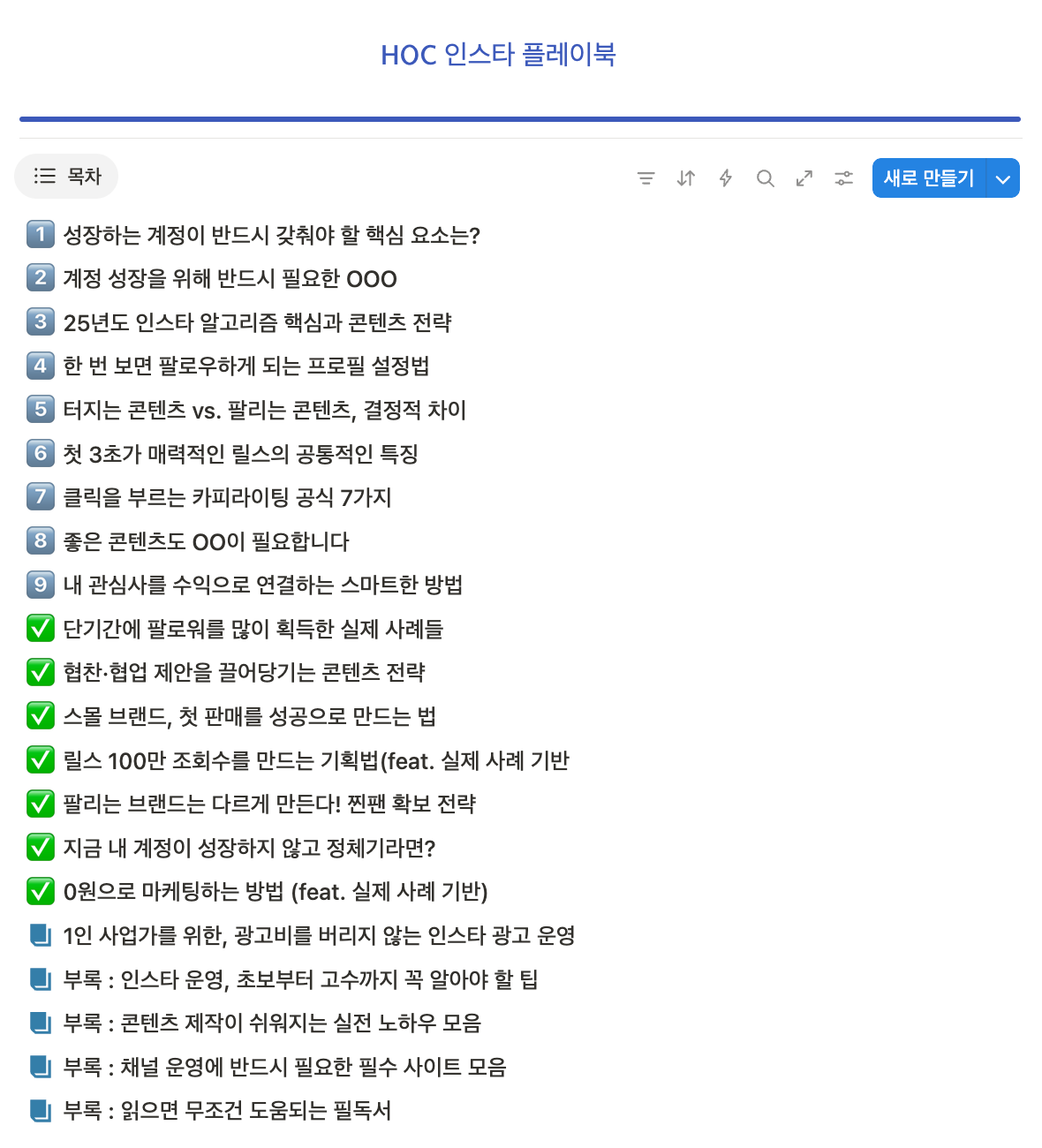Open the view settings sliders icon

point(844,178)
